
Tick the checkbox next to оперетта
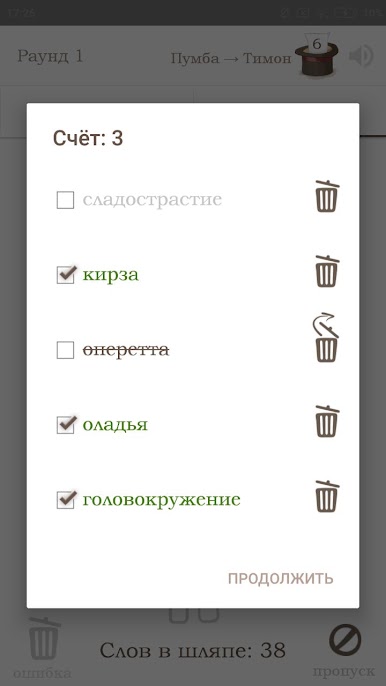65,350
